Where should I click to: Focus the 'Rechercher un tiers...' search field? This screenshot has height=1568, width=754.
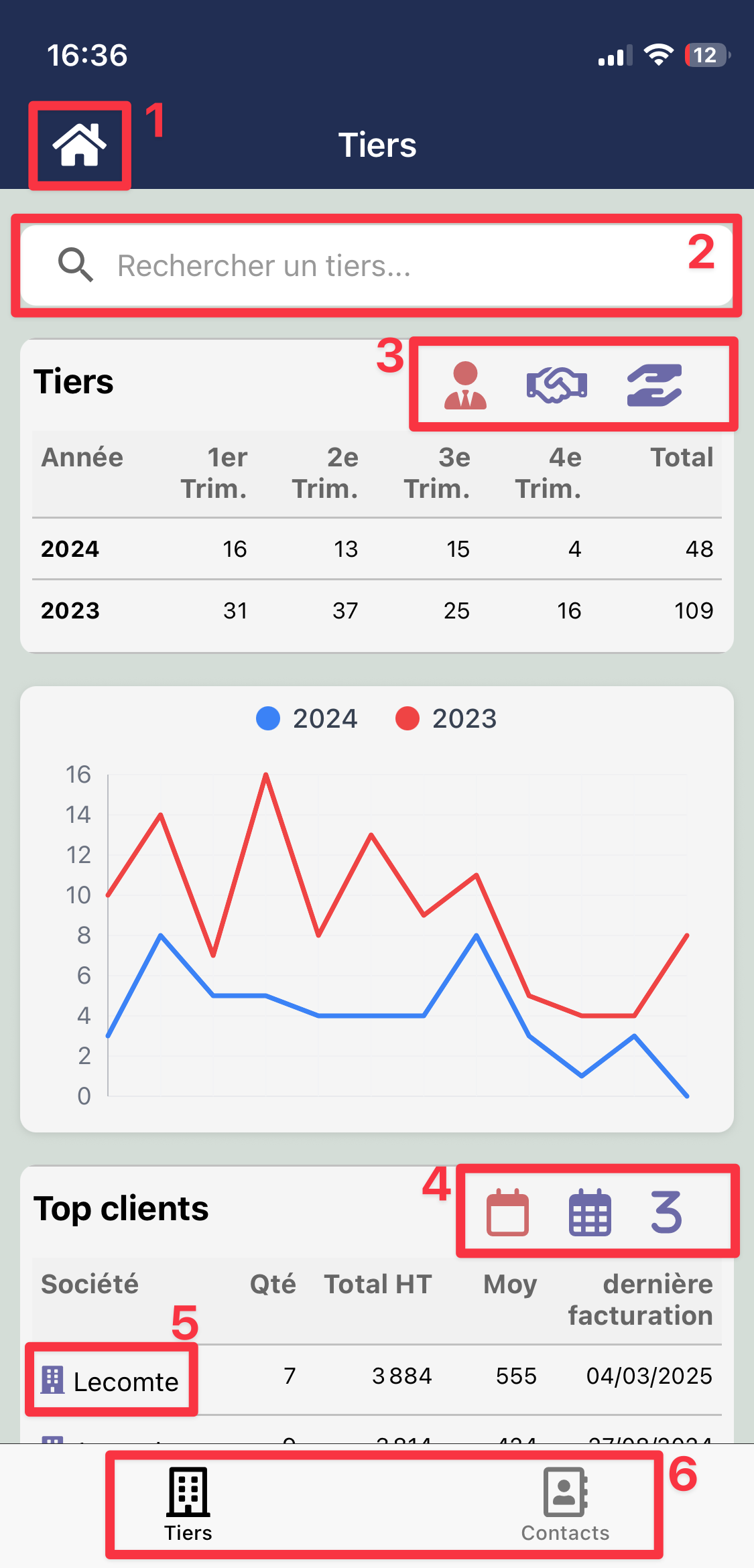(375, 265)
